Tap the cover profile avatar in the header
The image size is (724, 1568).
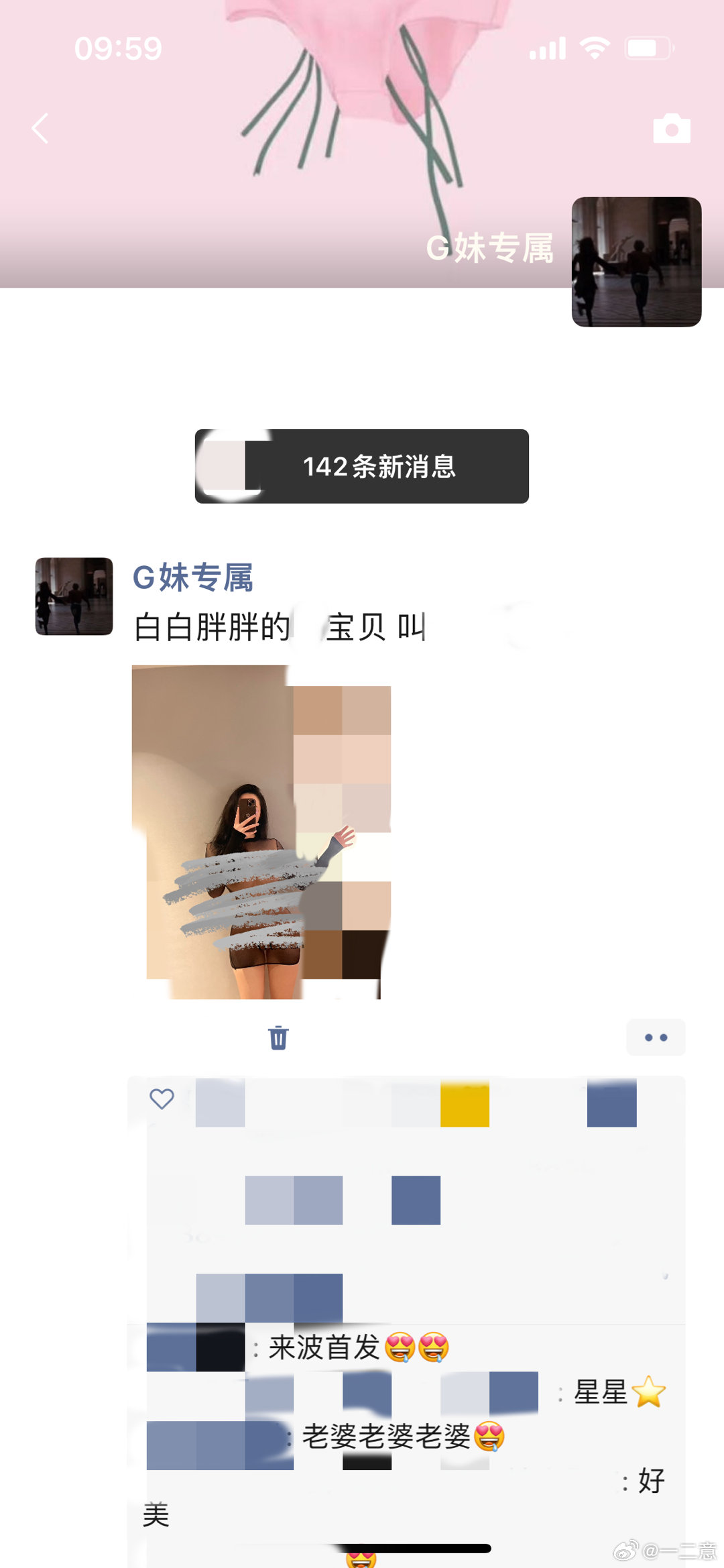coord(636,262)
